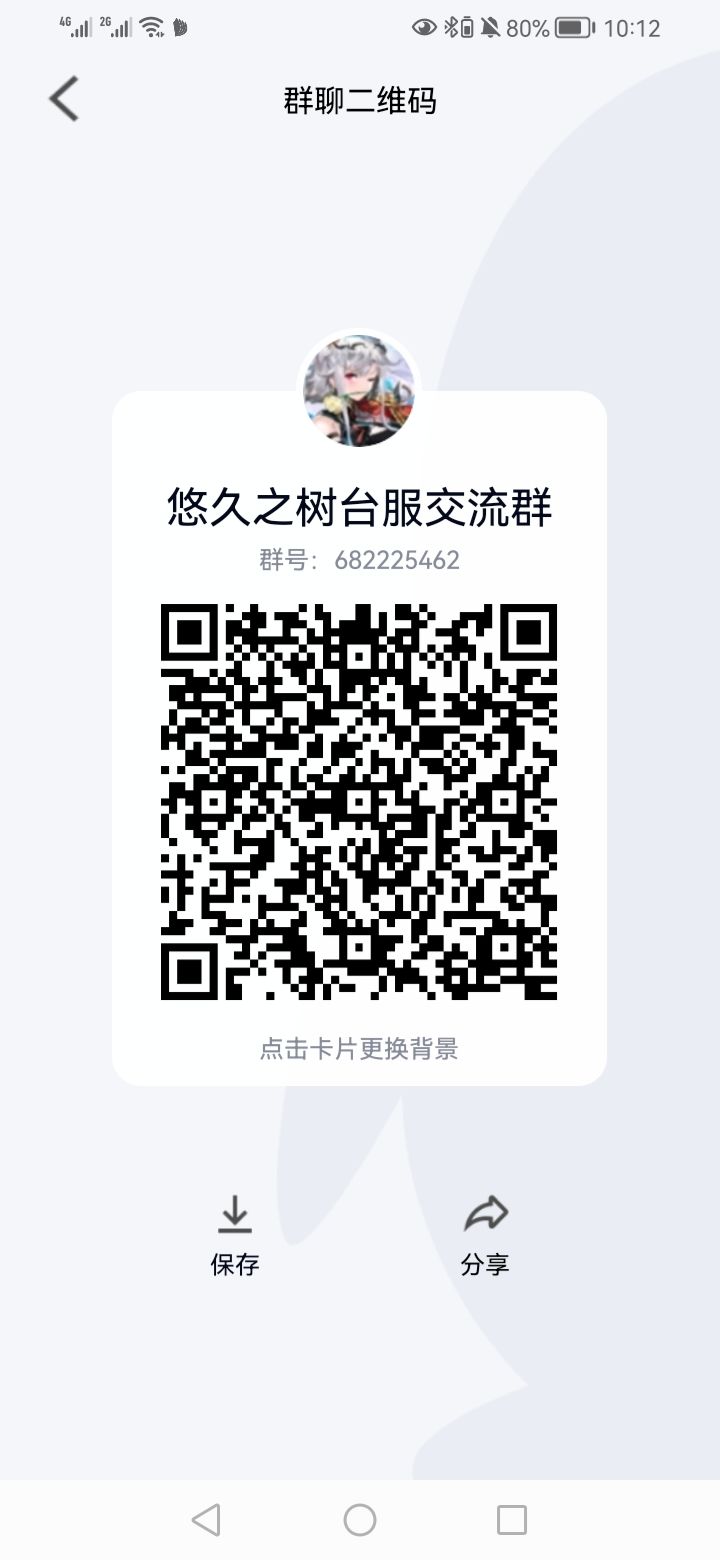
Task: Tap the eye comfort icon in status bar
Action: pyautogui.click(x=423, y=28)
